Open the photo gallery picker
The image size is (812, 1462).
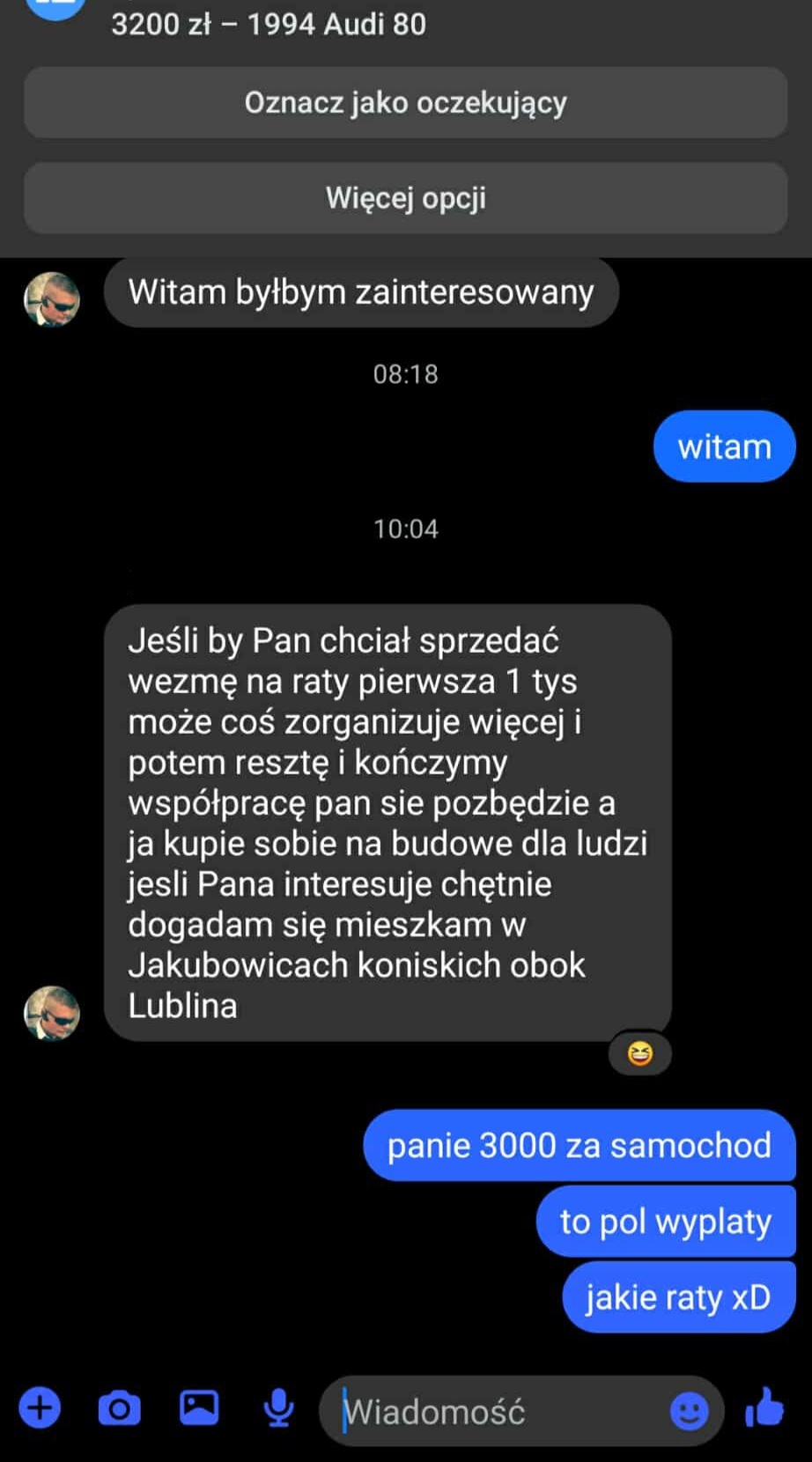point(199,1407)
